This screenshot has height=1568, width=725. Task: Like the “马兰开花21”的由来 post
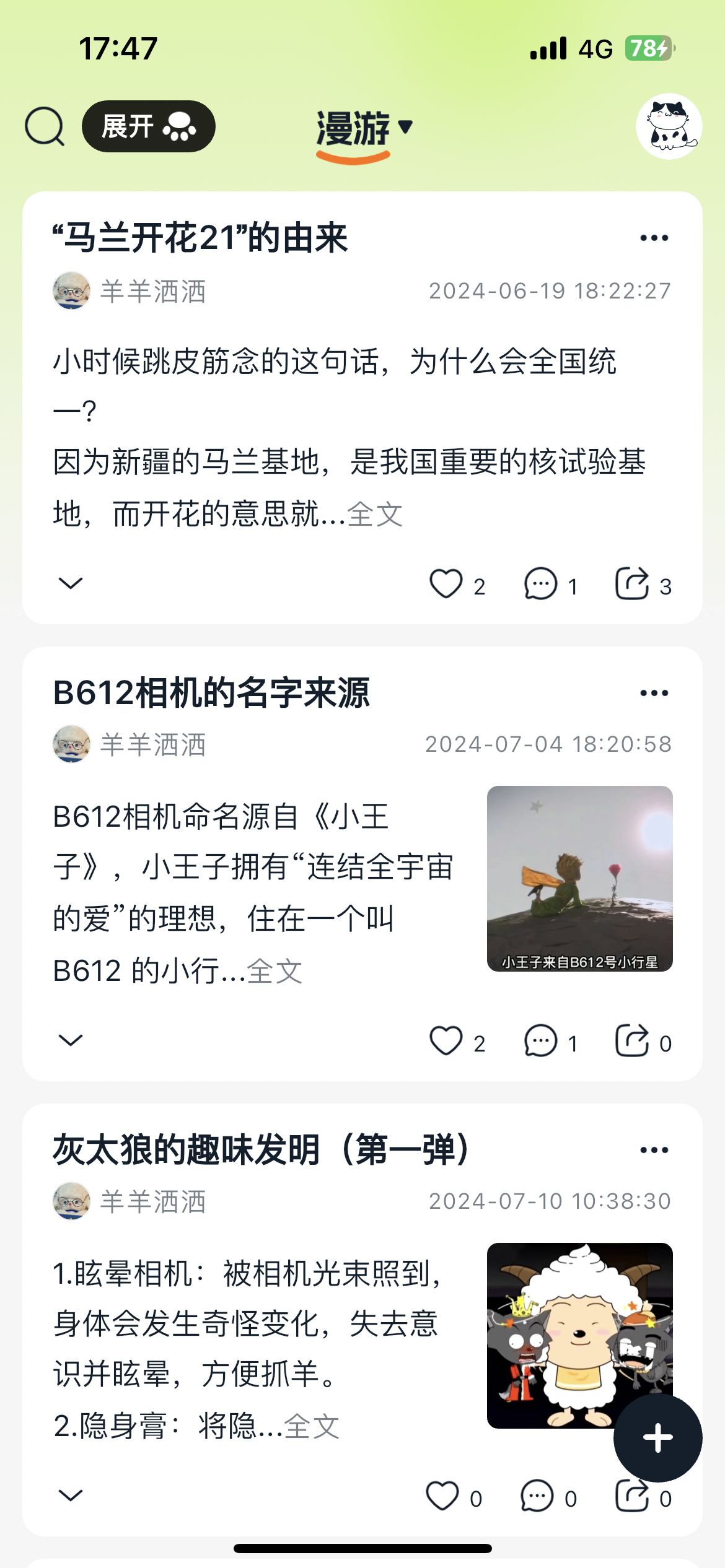pyautogui.click(x=446, y=584)
